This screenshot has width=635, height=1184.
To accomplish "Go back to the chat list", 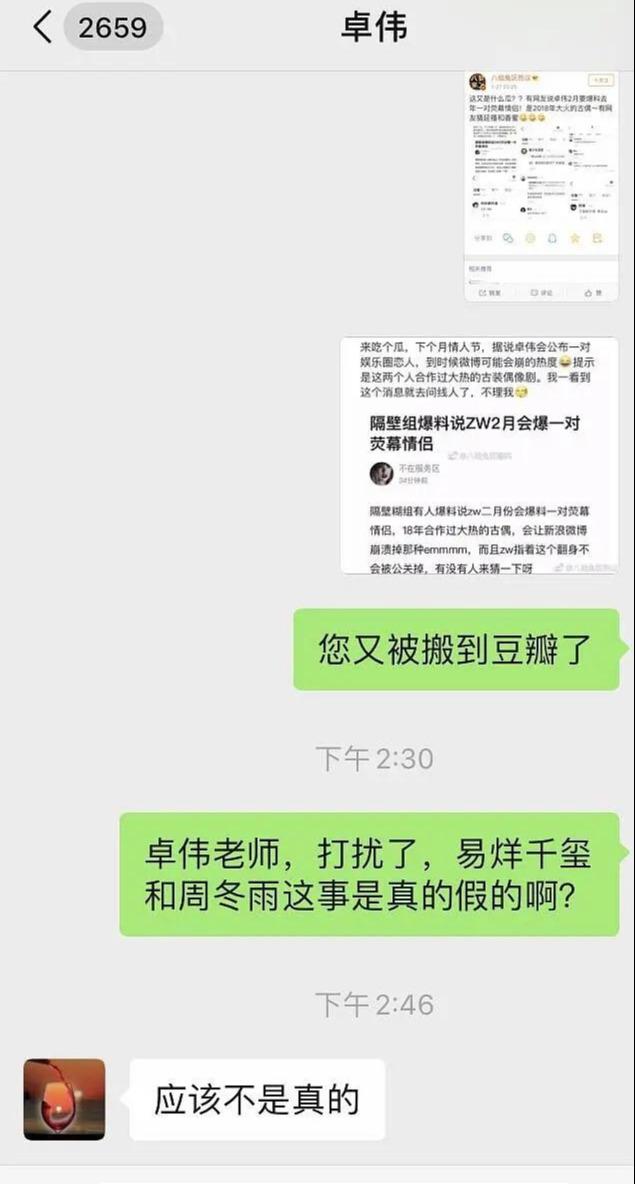I will 42,27.
